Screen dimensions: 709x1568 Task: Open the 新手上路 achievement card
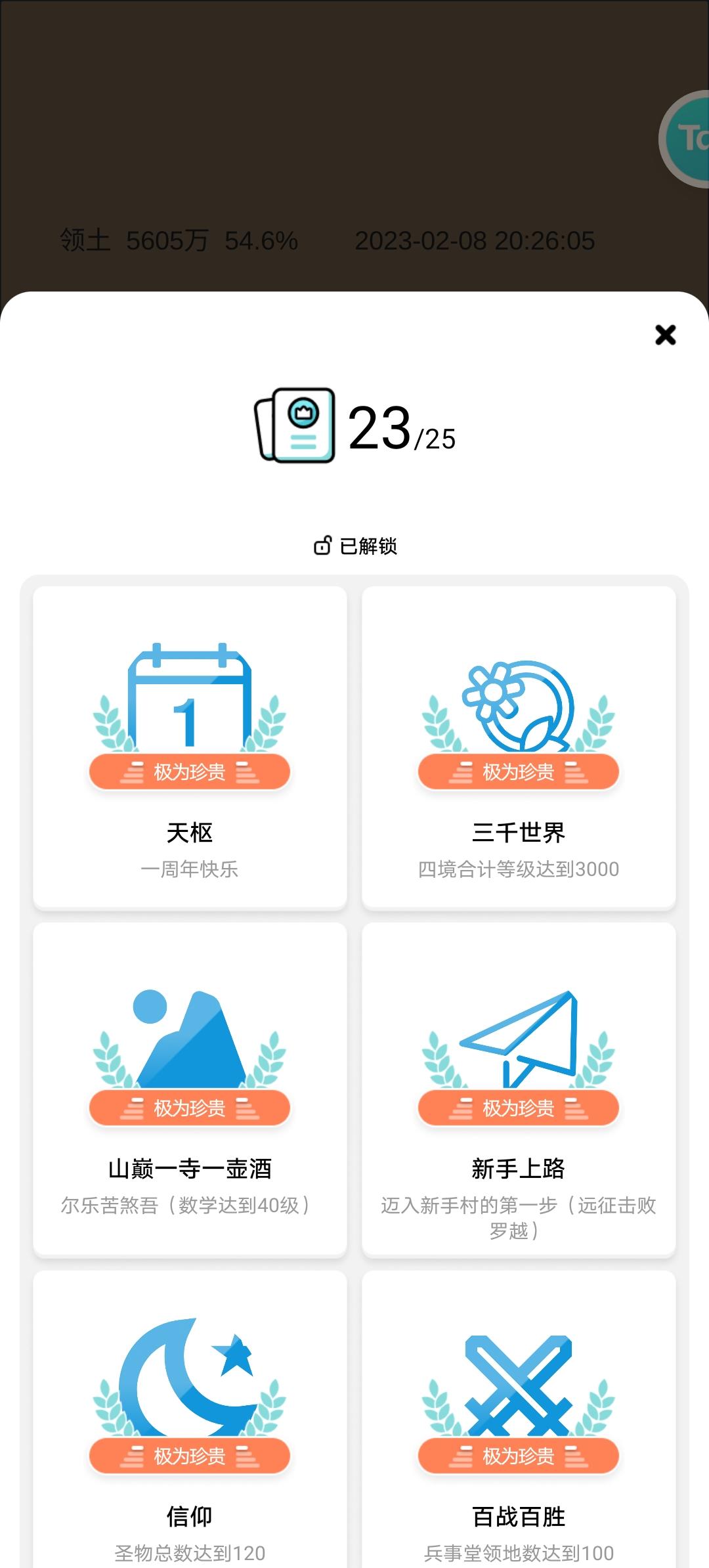coord(519,1089)
